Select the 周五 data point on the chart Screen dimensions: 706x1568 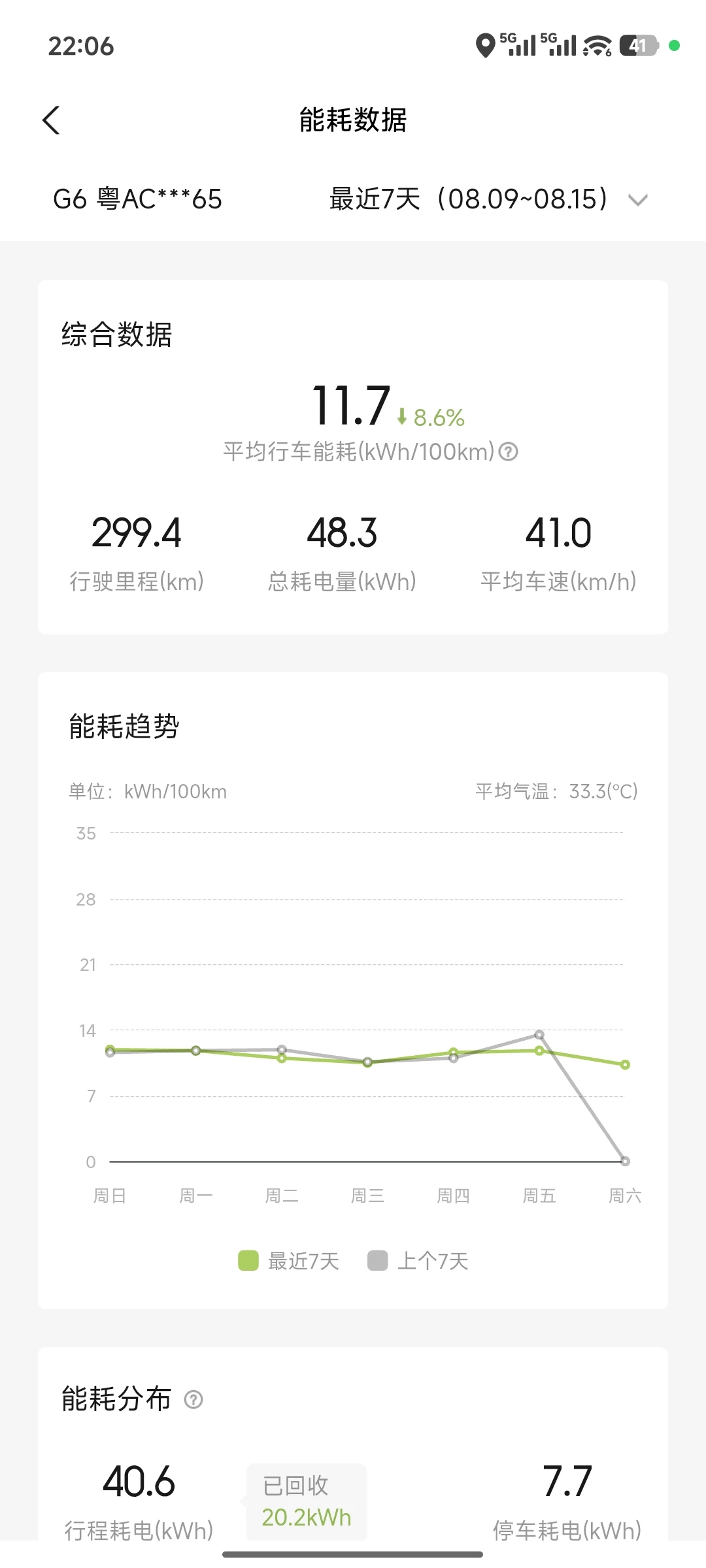coord(539,1051)
